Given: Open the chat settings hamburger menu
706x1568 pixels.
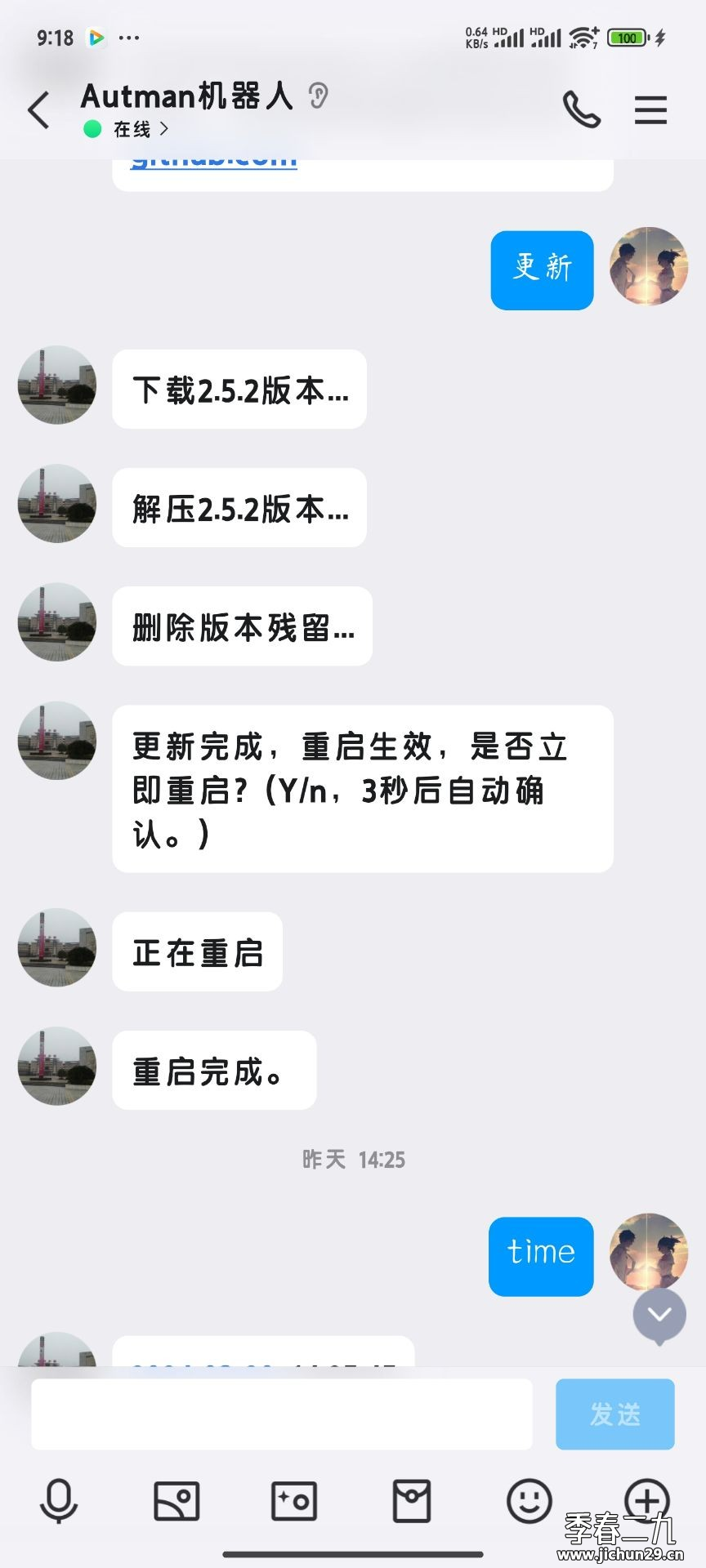Looking at the screenshot, I should (x=650, y=110).
